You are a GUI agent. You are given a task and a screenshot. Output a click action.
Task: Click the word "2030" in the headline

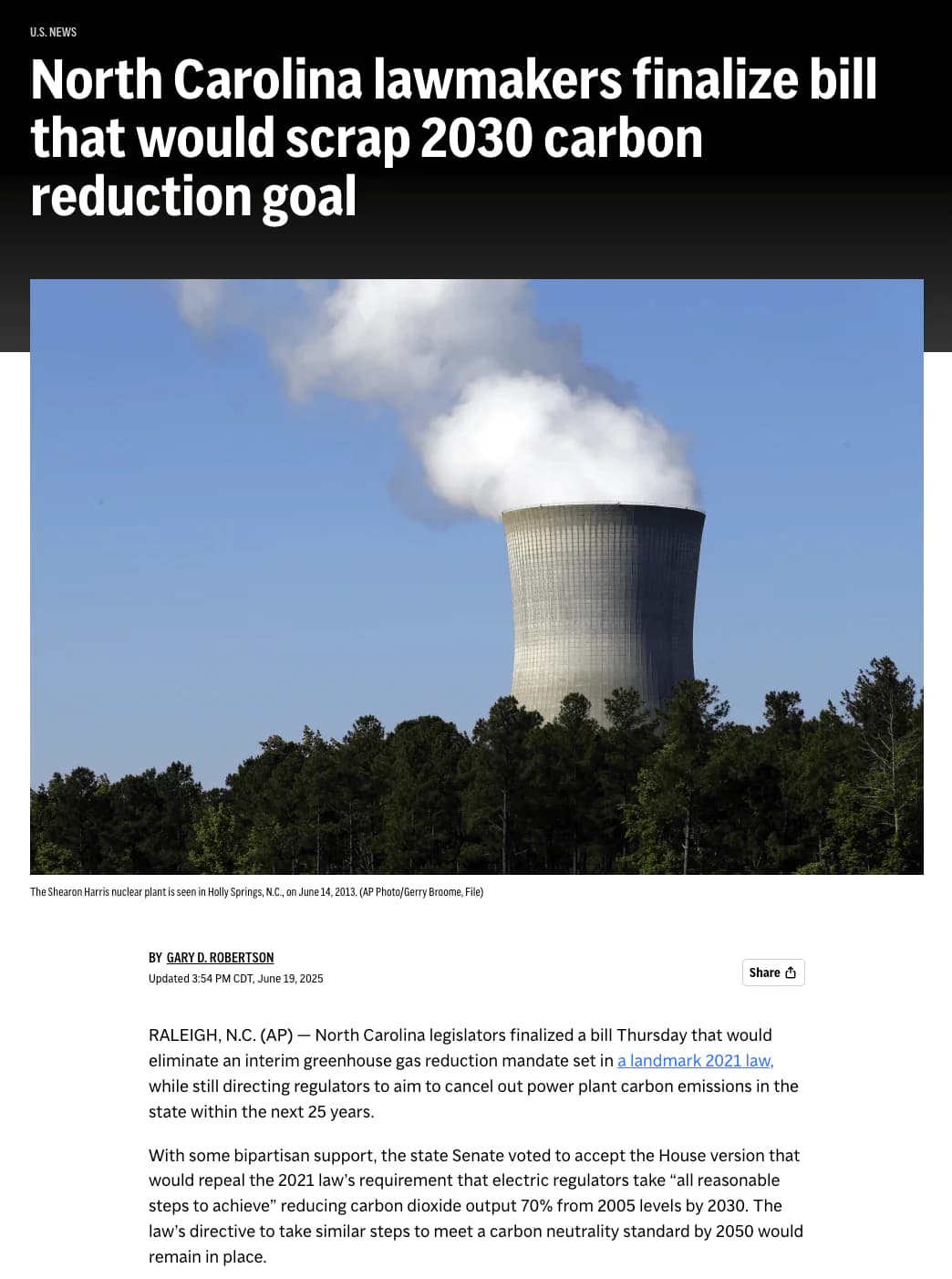click(479, 137)
